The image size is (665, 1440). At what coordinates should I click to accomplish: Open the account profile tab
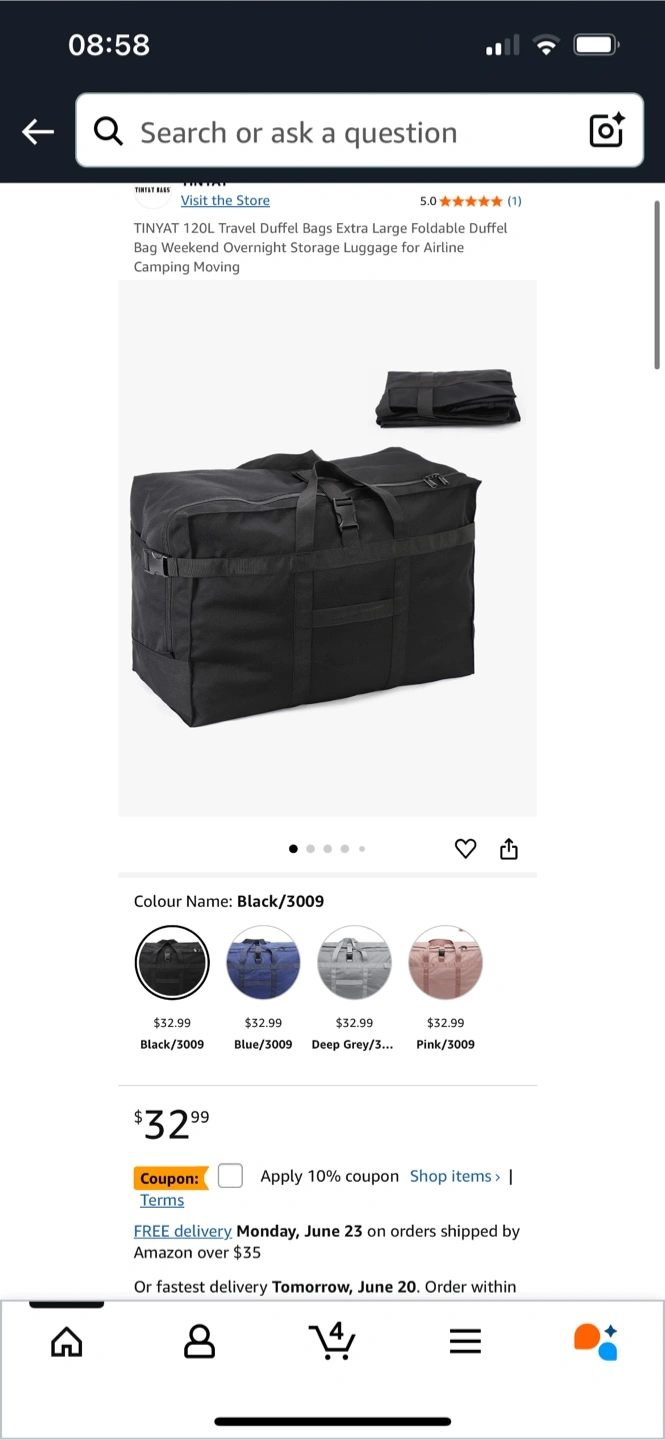coord(200,1341)
